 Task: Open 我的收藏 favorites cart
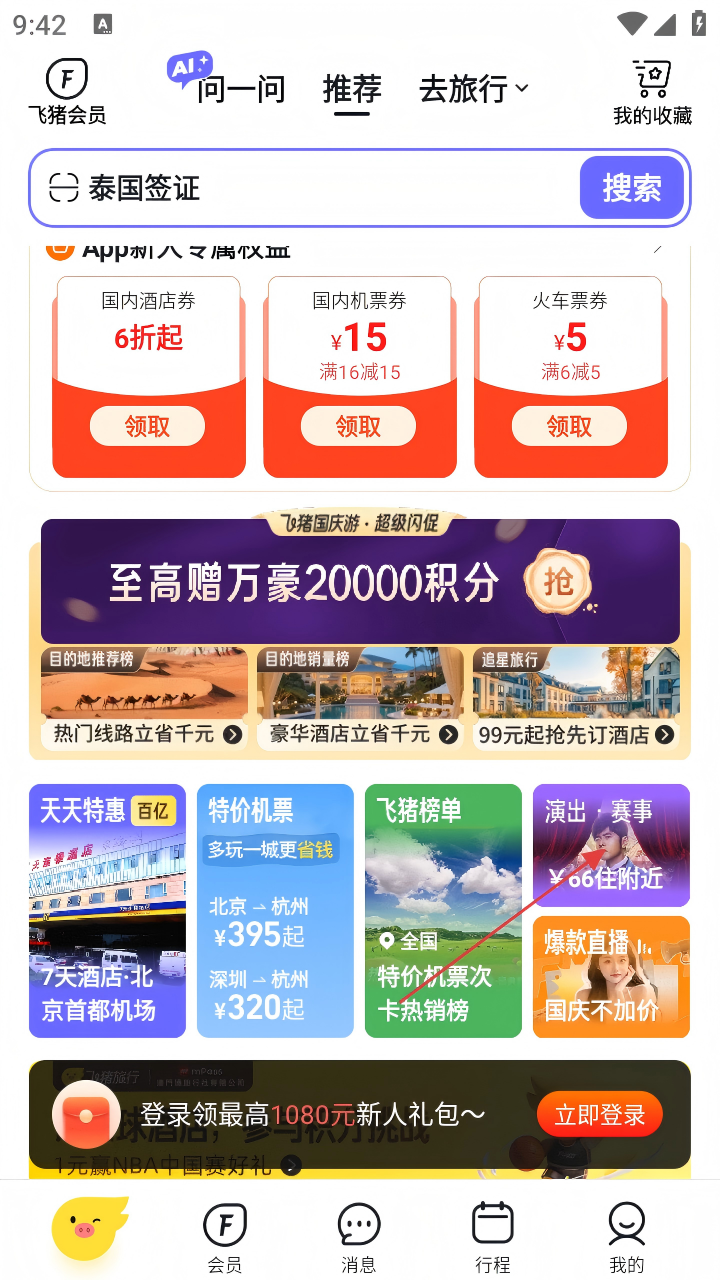(x=652, y=92)
